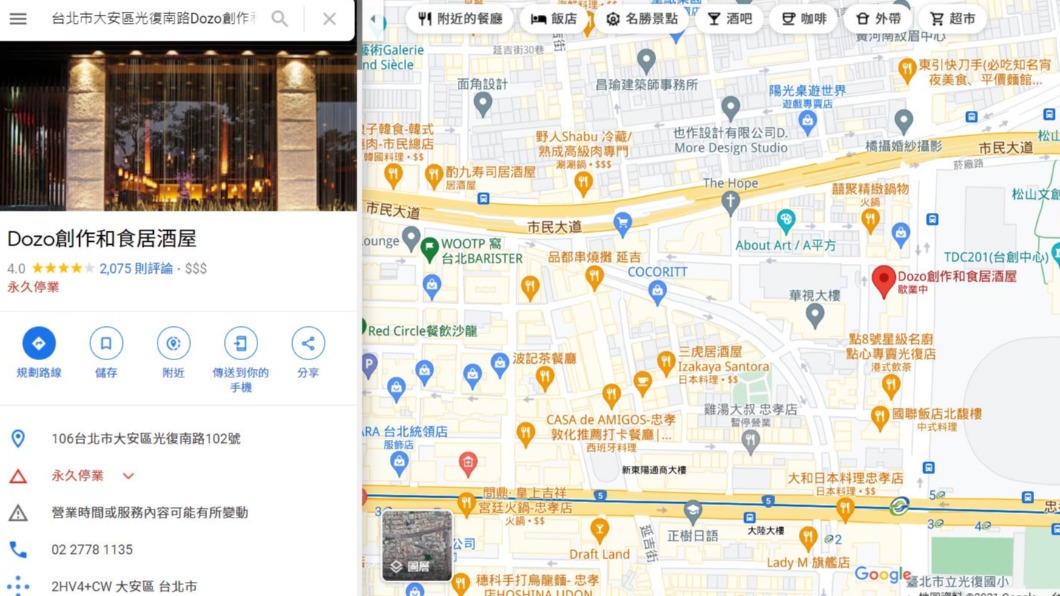
Task: Select the 附近的餐廳 chip
Action: tap(460, 19)
